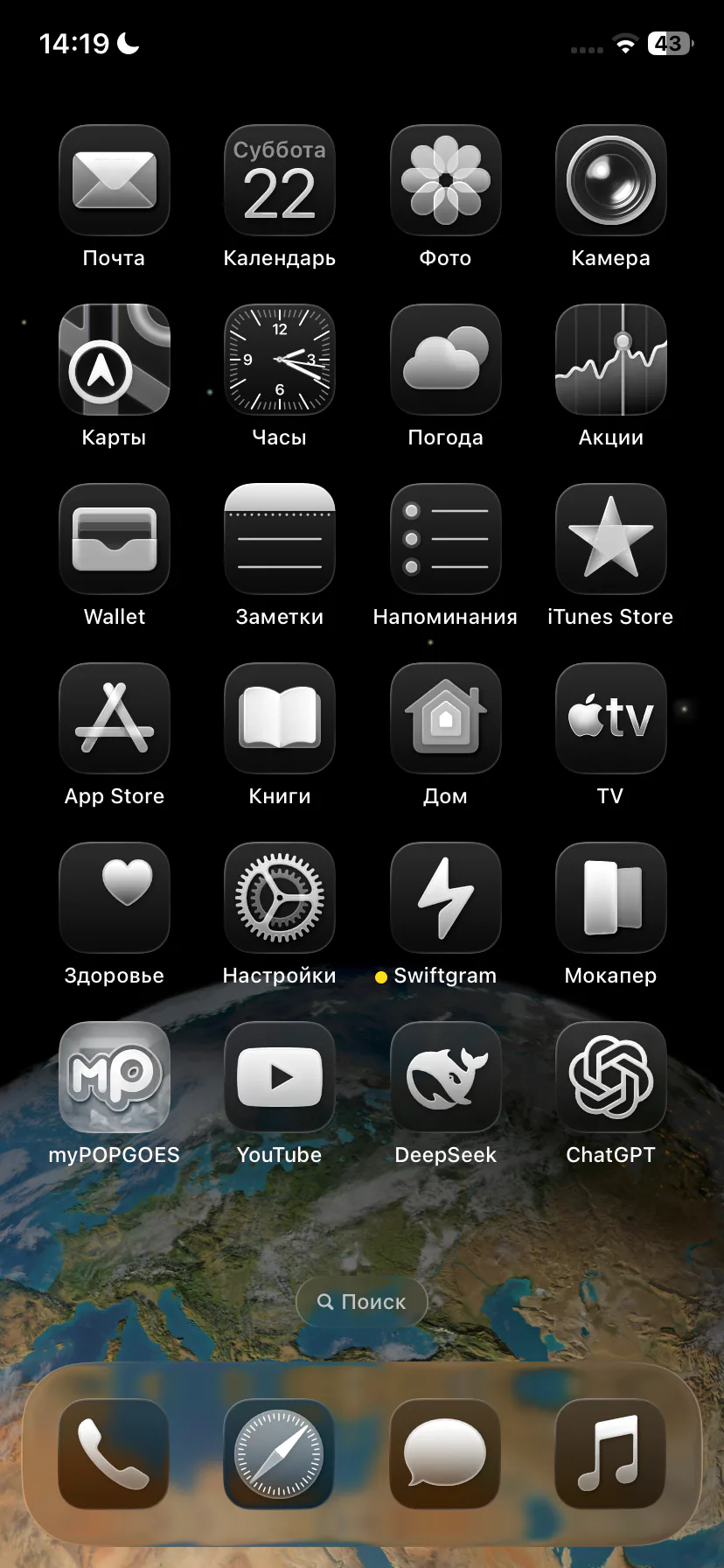Open the Напоминания reminders app
724x1568 pixels.
click(445, 539)
